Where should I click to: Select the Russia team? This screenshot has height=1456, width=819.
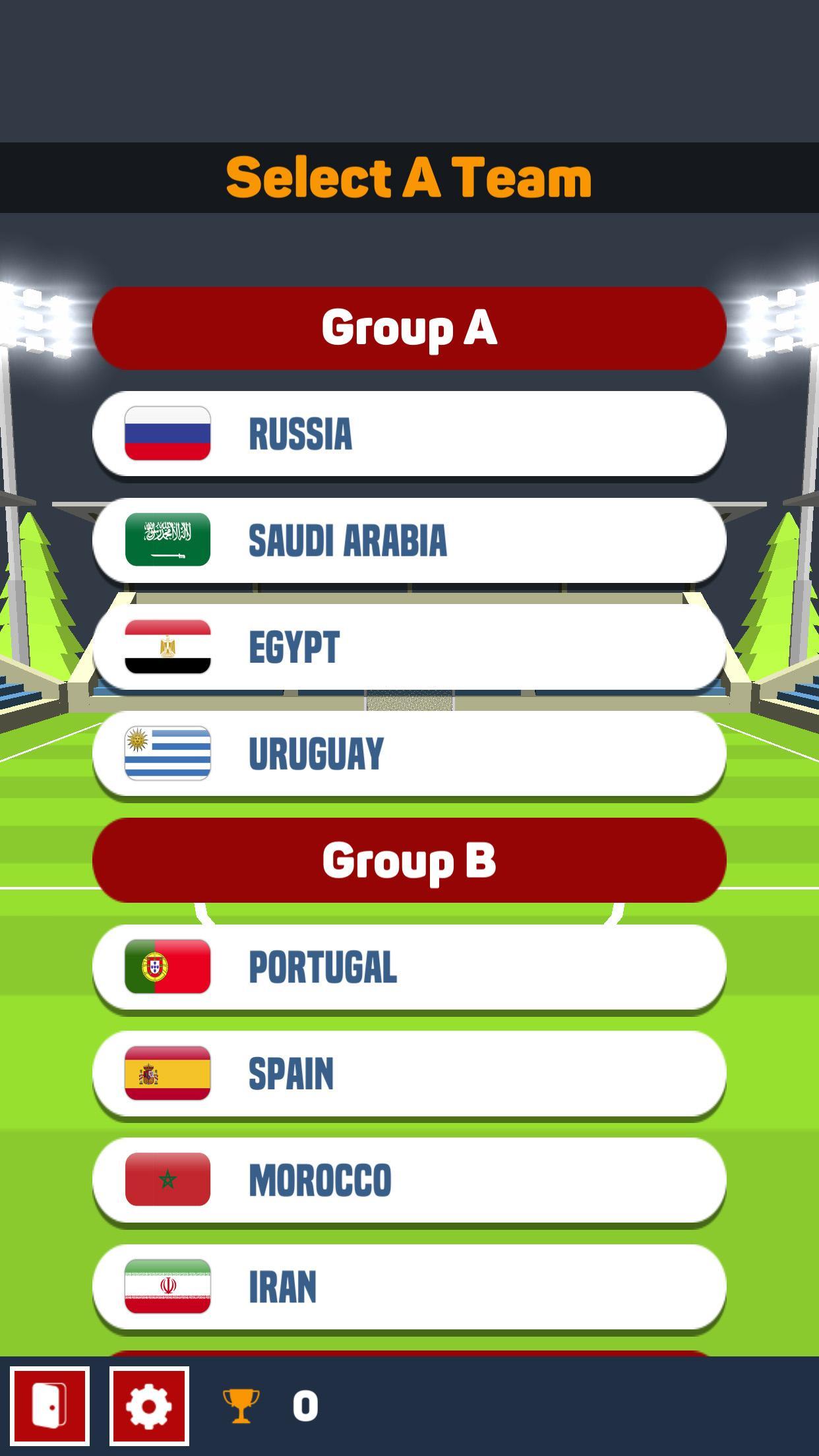point(409,433)
